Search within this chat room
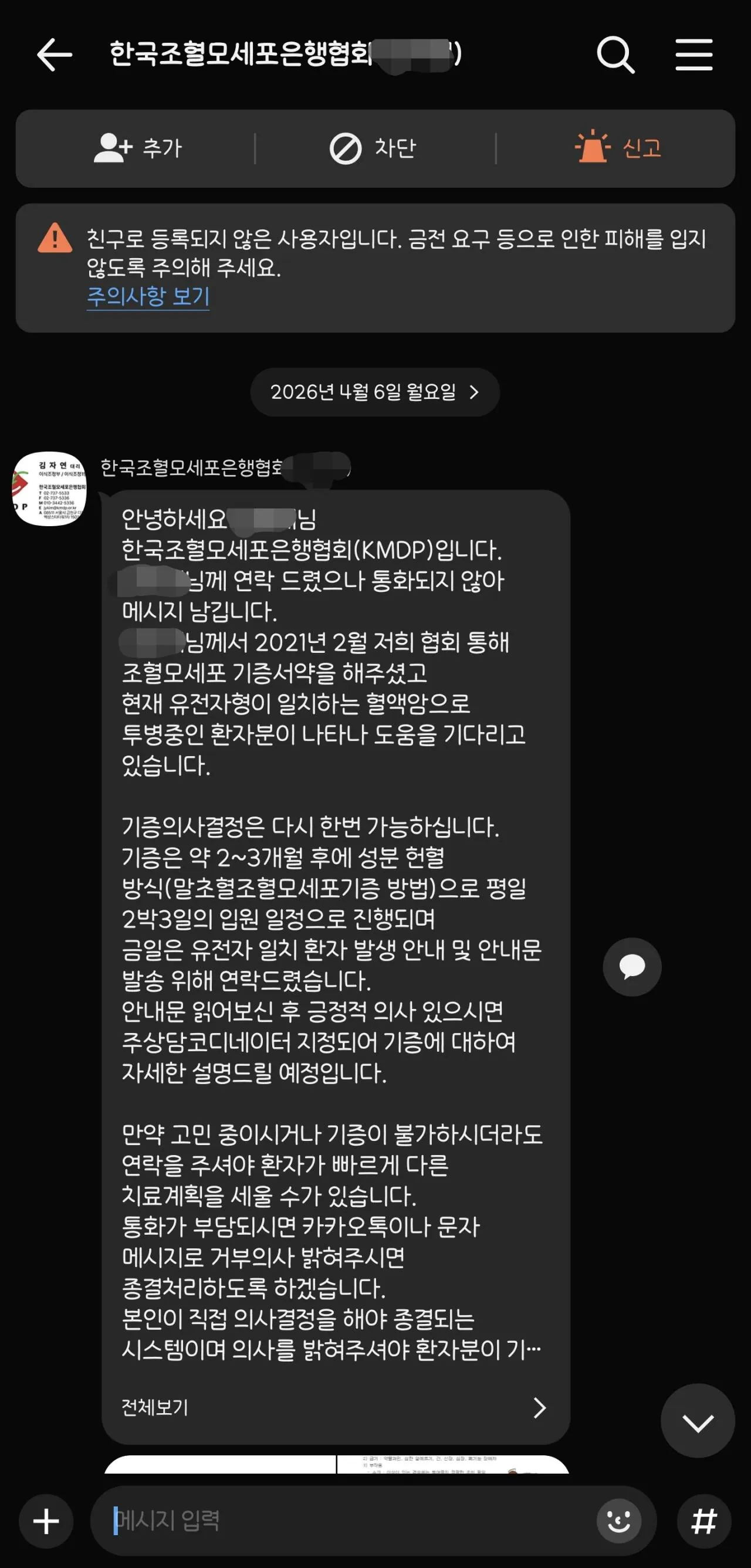The width and height of the screenshot is (751, 1568). coord(615,55)
